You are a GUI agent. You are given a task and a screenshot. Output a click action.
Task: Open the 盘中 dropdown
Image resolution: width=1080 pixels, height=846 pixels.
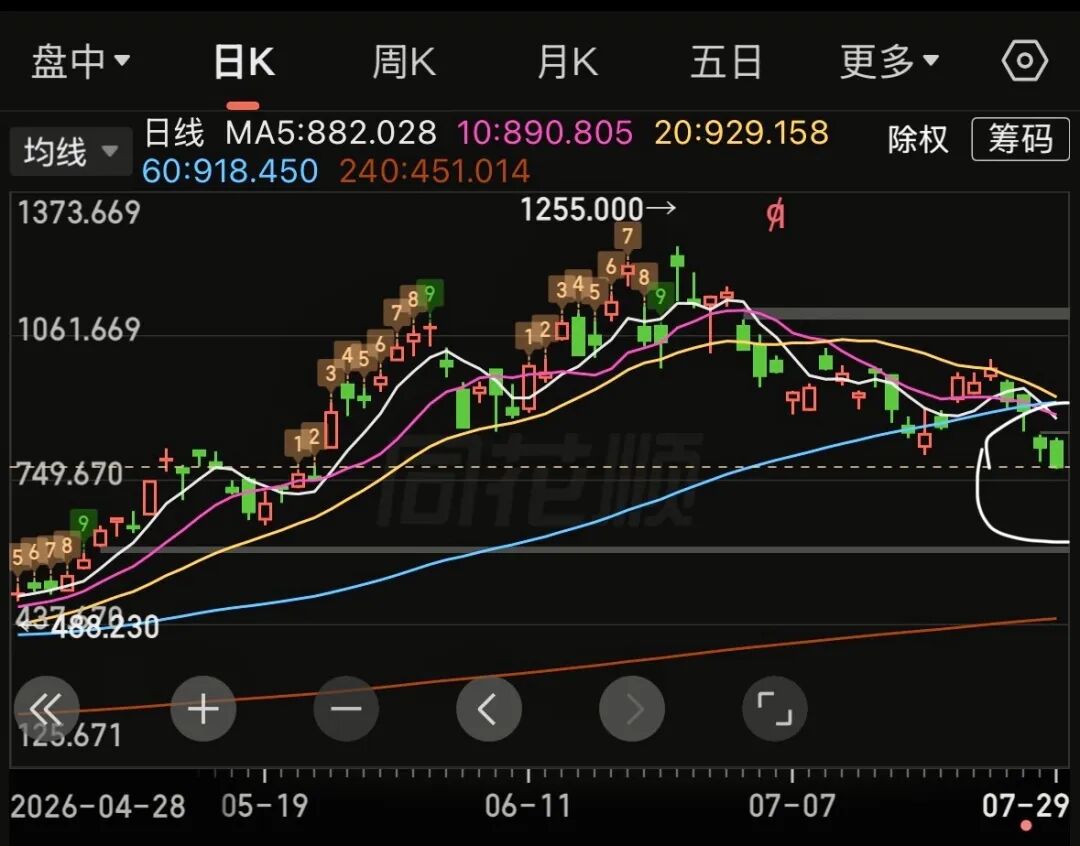81,62
